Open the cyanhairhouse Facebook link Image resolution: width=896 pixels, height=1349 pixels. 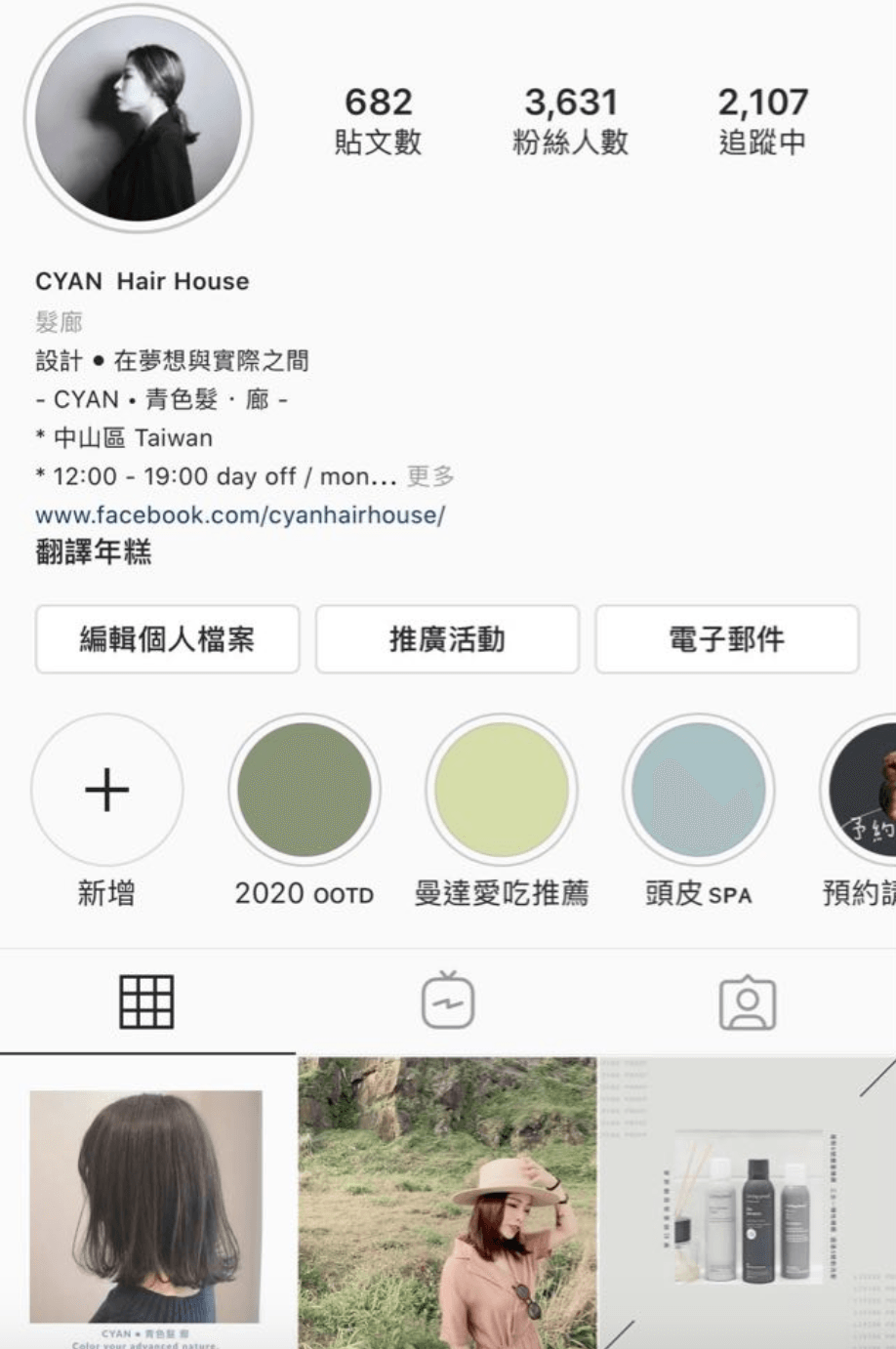tap(240, 514)
